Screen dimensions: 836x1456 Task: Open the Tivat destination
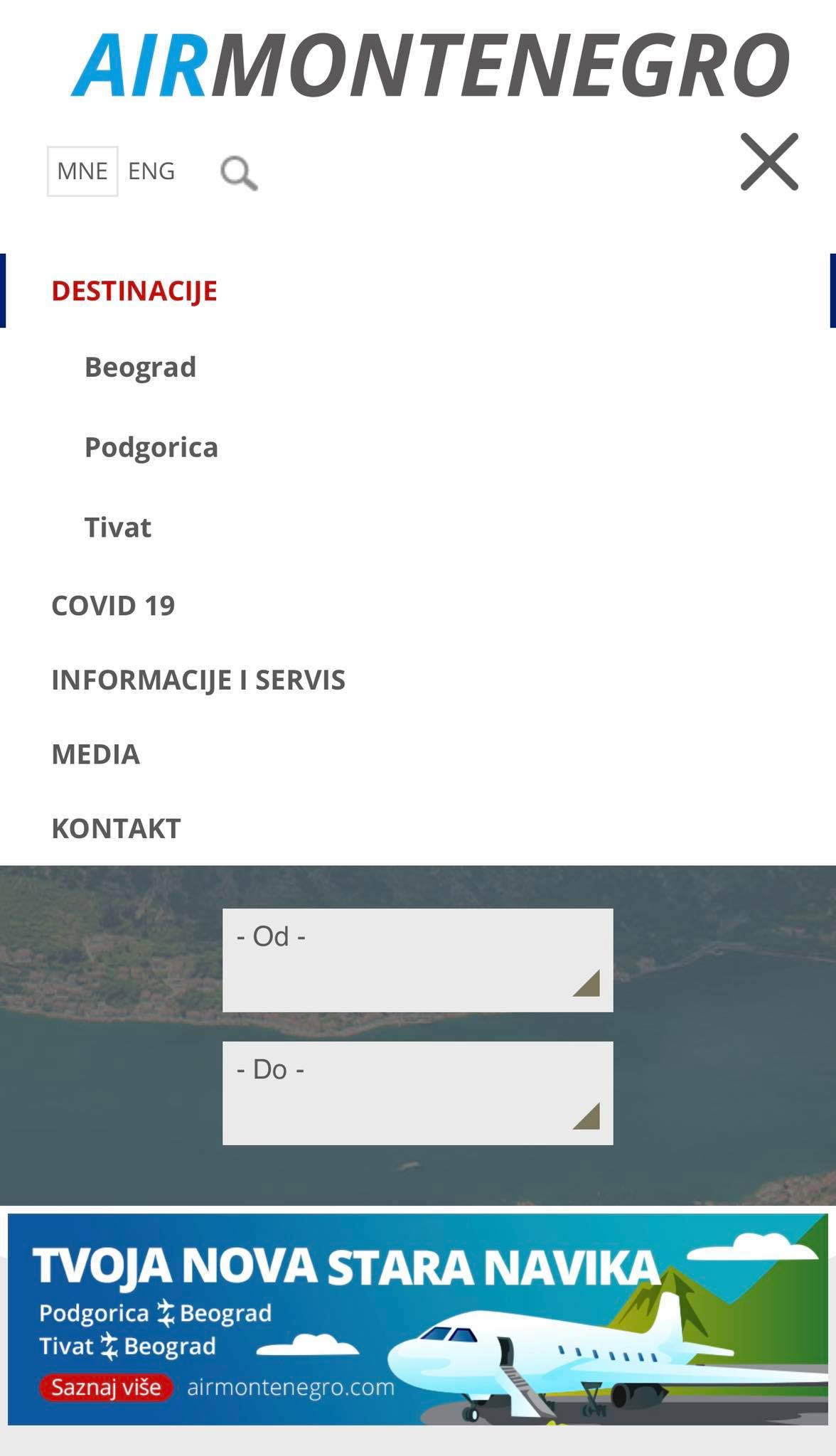[118, 528]
